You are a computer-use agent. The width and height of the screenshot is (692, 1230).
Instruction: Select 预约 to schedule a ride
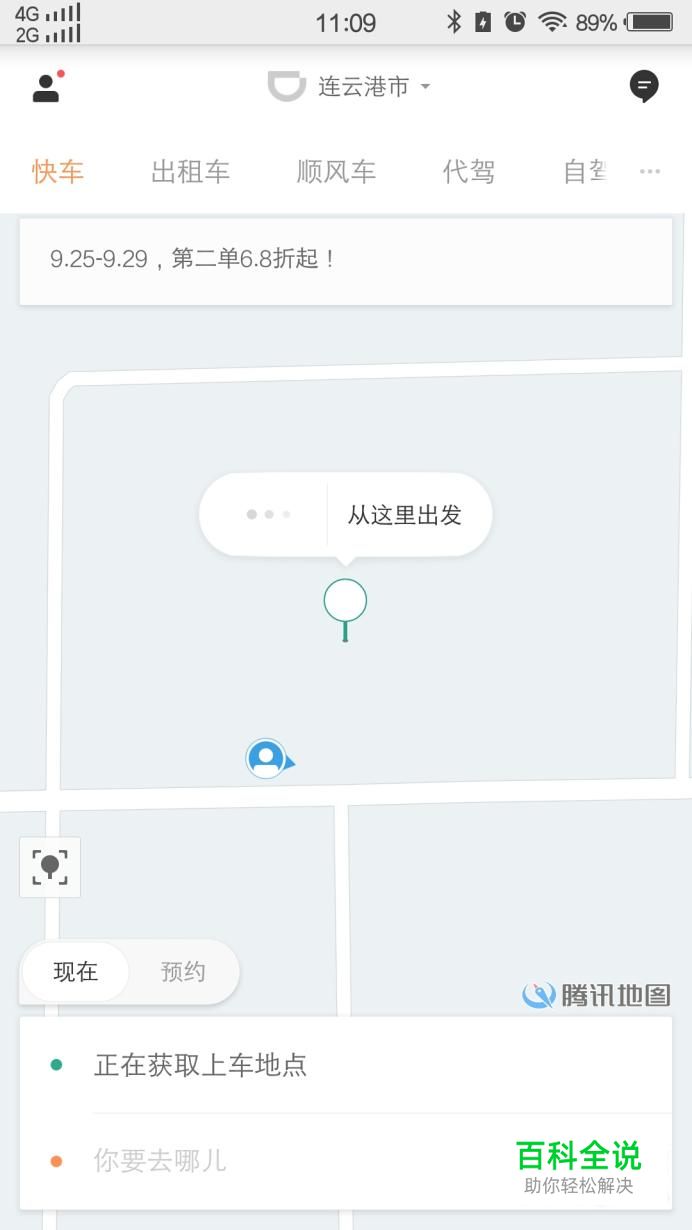pyautogui.click(x=183, y=972)
